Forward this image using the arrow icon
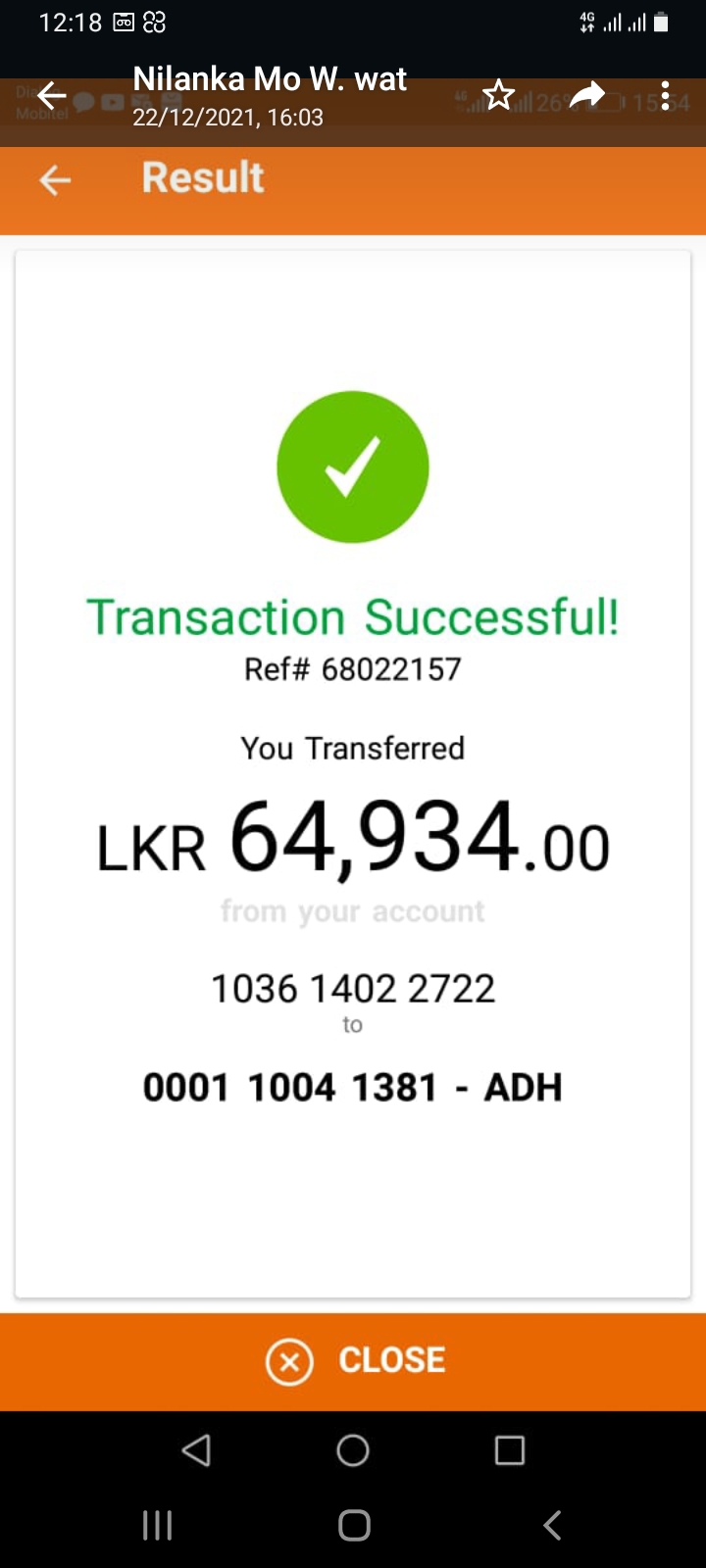Image resolution: width=706 pixels, height=1568 pixels. pos(586,96)
